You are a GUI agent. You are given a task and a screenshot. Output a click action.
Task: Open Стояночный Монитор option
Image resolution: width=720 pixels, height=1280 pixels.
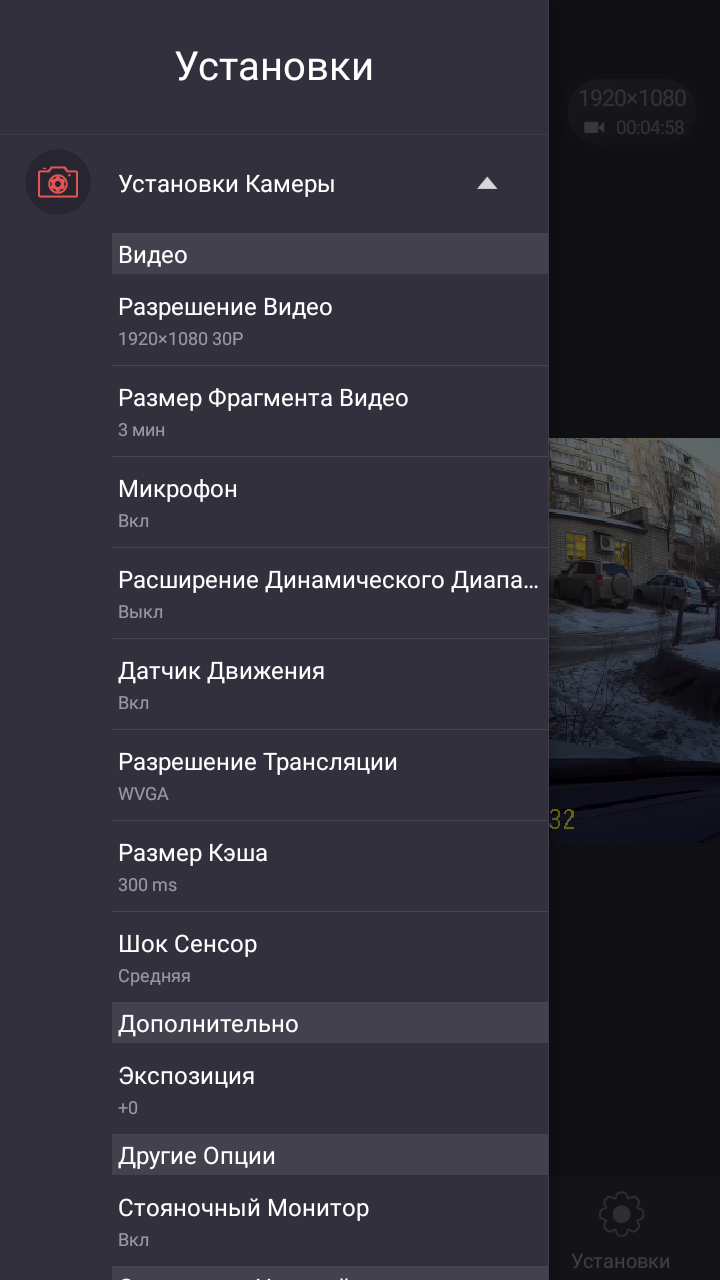pyautogui.click(x=330, y=1221)
